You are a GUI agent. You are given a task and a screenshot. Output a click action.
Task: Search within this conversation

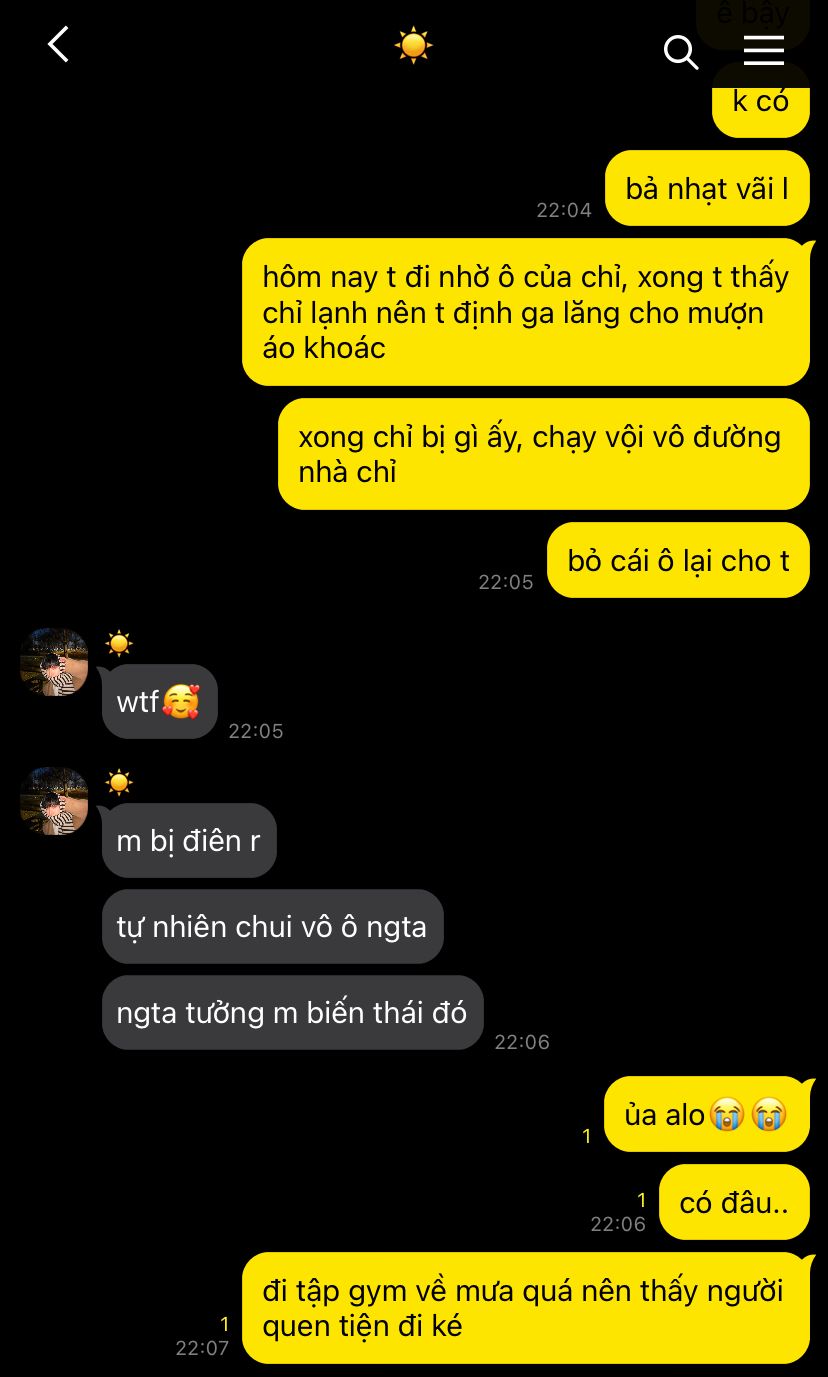680,51
